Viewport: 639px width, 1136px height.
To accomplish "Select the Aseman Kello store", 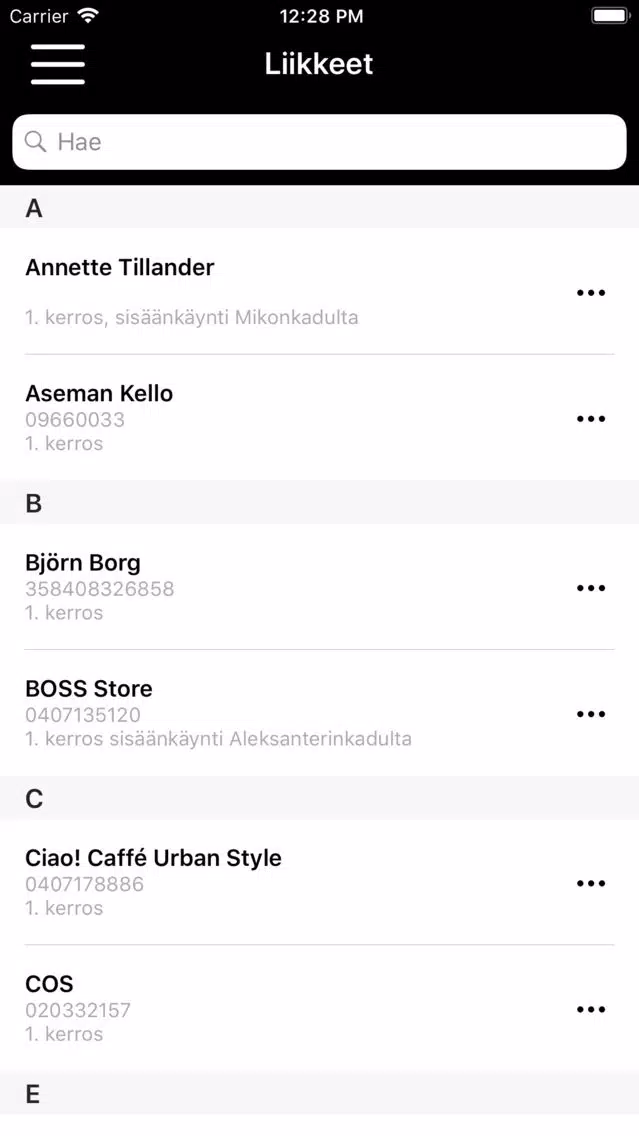I will (320, 417).
